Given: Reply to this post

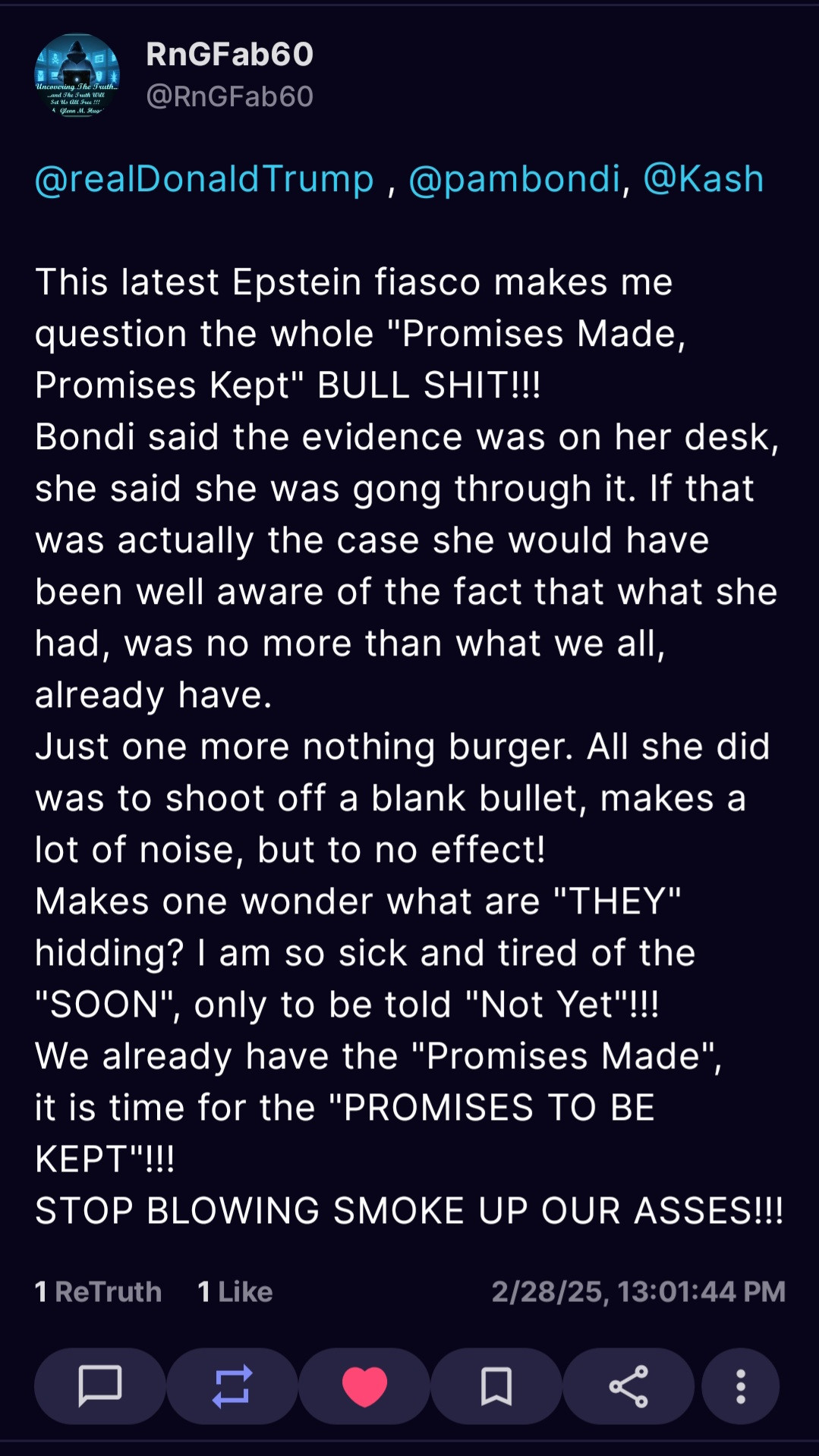Looking at the screenshot, I should (100, 1385).
